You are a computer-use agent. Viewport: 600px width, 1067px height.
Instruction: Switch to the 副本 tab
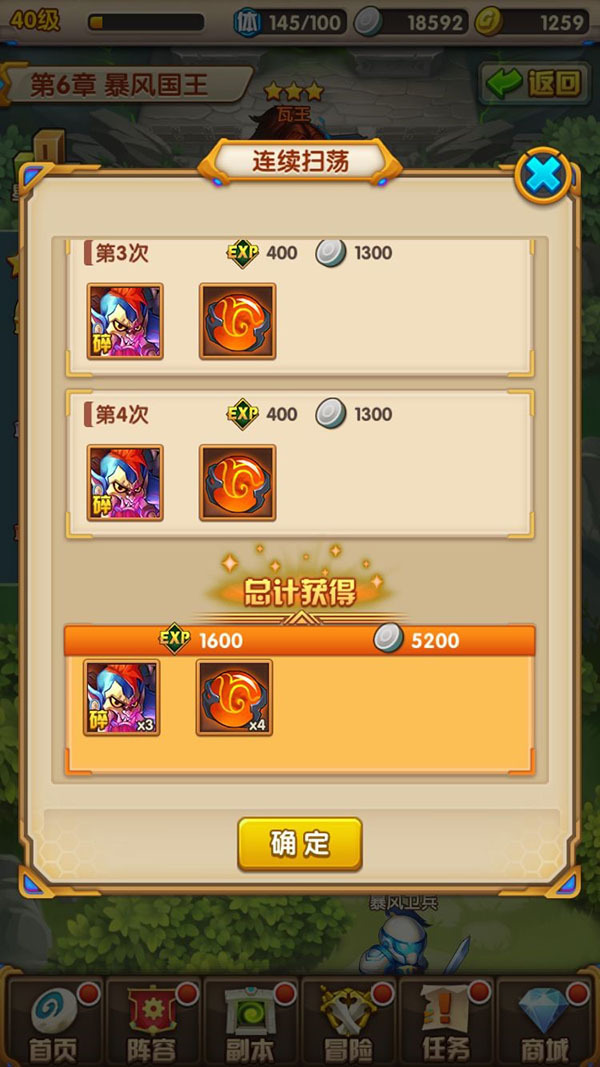[250, 1020]
